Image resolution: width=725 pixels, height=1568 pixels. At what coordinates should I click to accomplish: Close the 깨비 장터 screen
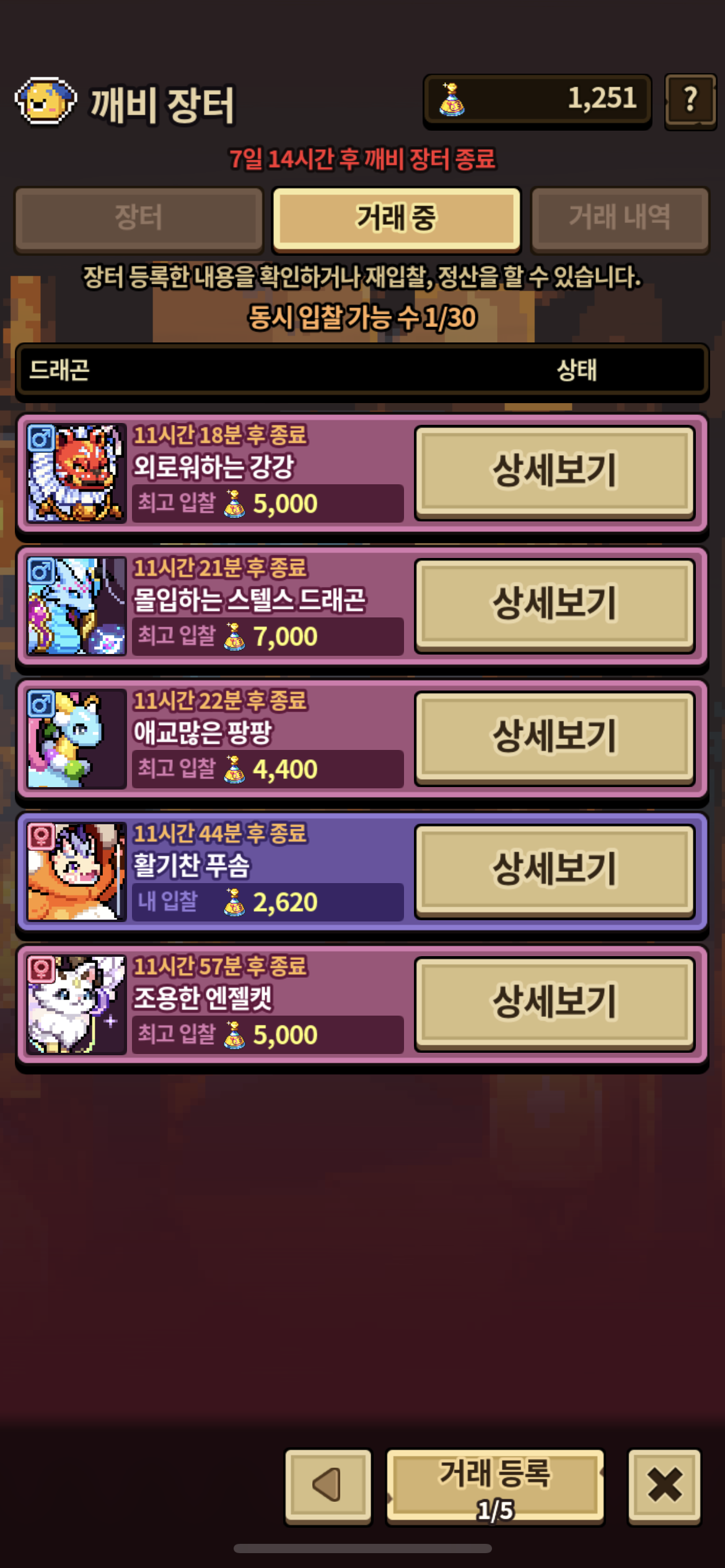664,1485
